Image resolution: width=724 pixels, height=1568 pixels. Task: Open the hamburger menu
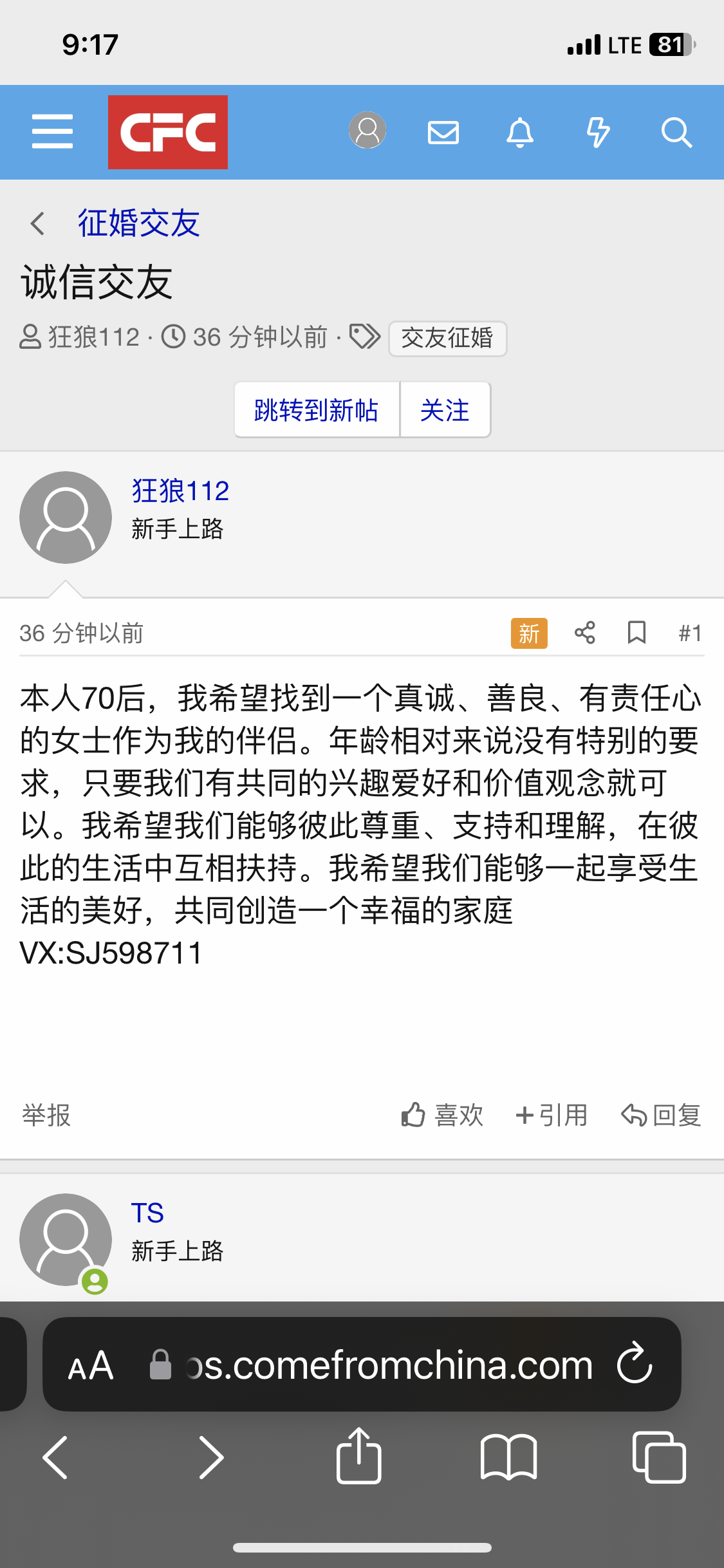click(52, 132)
